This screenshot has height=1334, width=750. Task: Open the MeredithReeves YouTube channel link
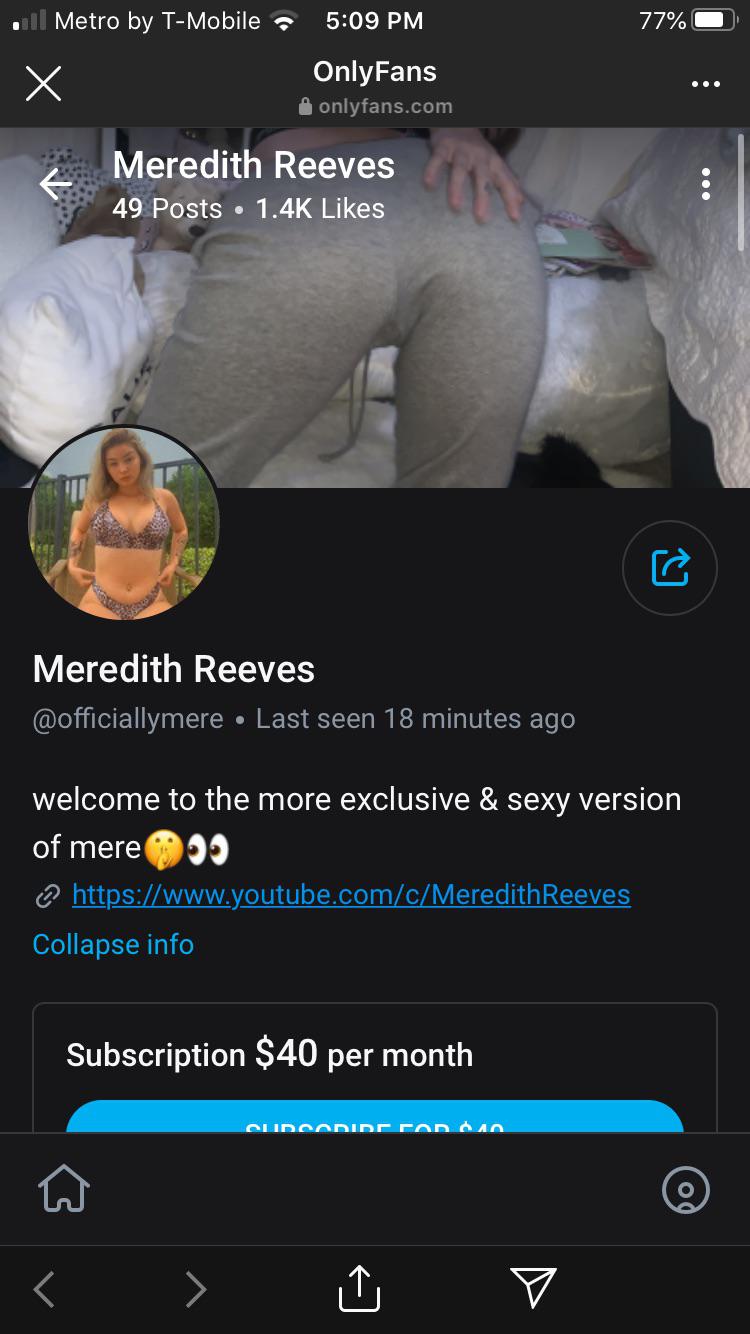tap(351, 894)
